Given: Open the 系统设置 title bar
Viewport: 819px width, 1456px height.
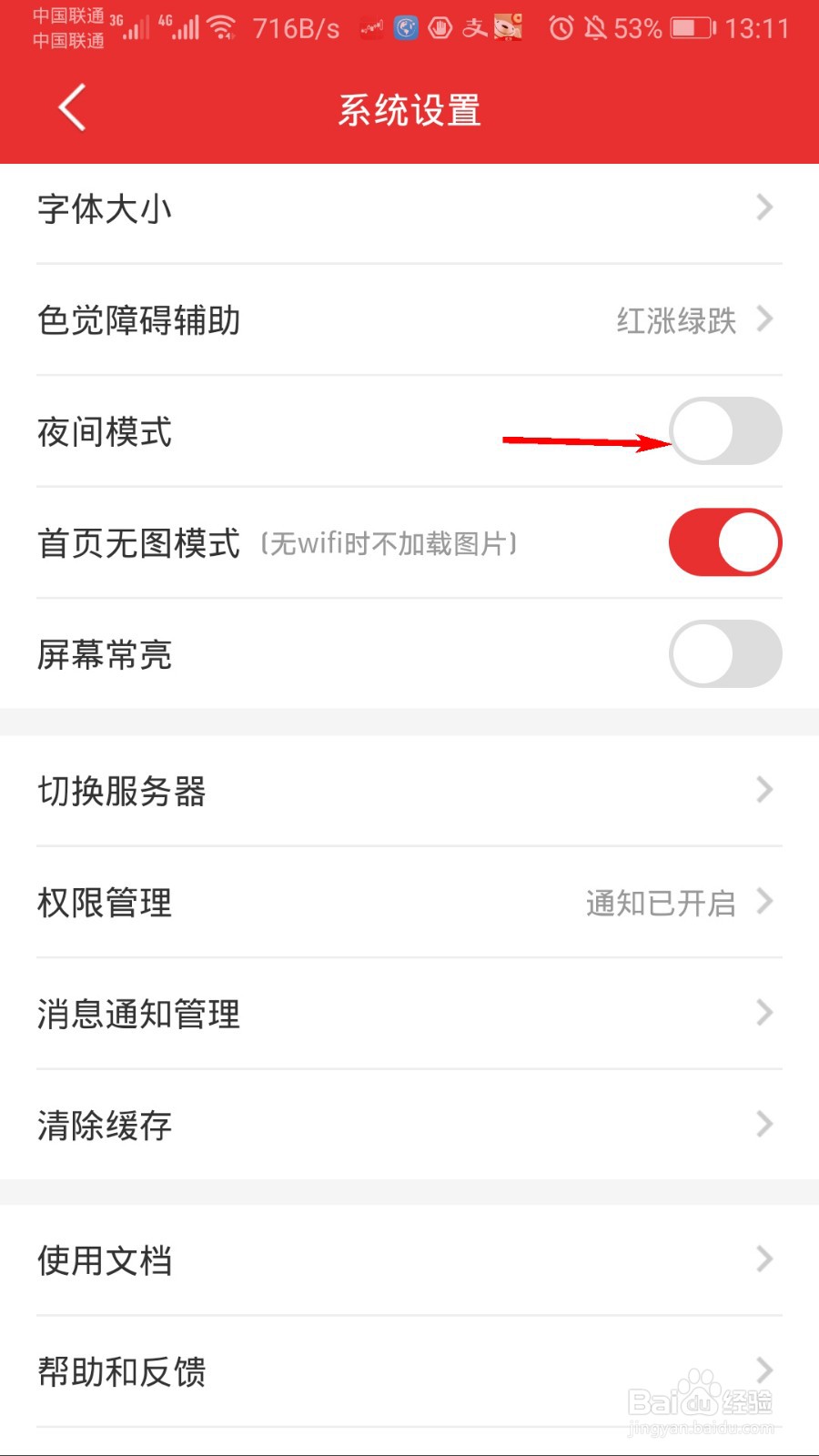Looking at the screenshot, I should (x=409, y=107).
